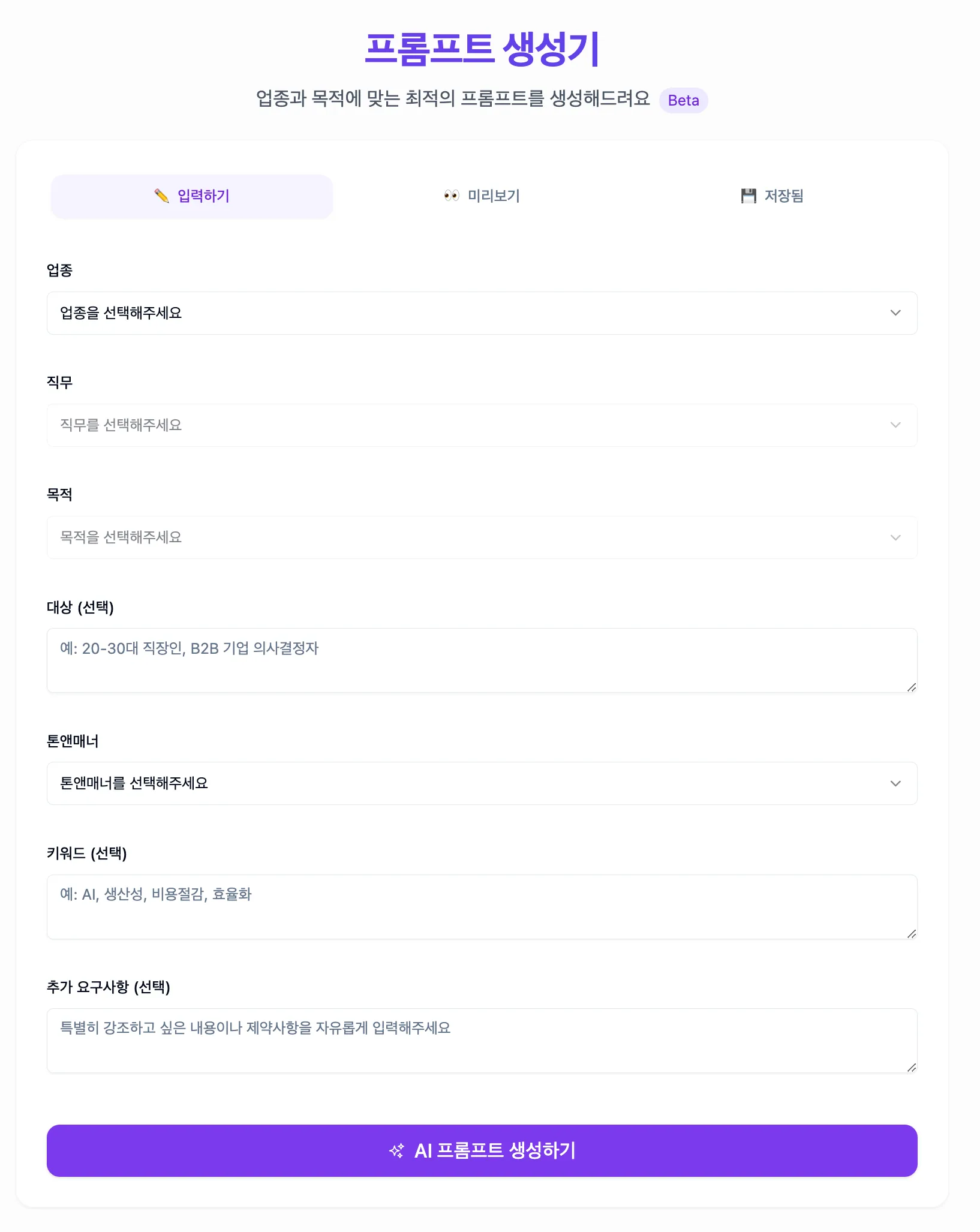Select the 입력하기 tab
Screen dimensions: 980x1232
tap(192, 196)
